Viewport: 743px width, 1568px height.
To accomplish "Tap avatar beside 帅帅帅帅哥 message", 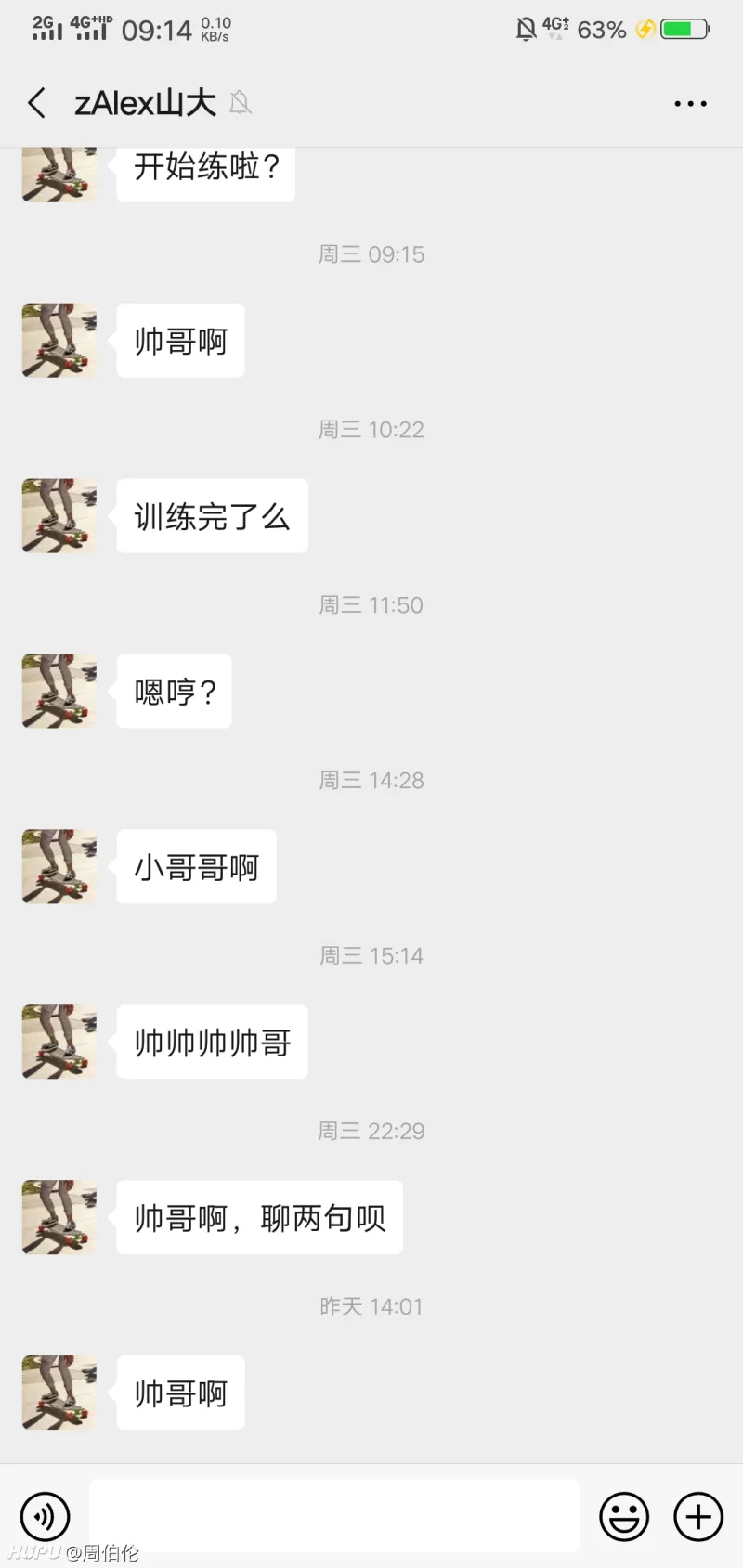I will point(59,1042).
